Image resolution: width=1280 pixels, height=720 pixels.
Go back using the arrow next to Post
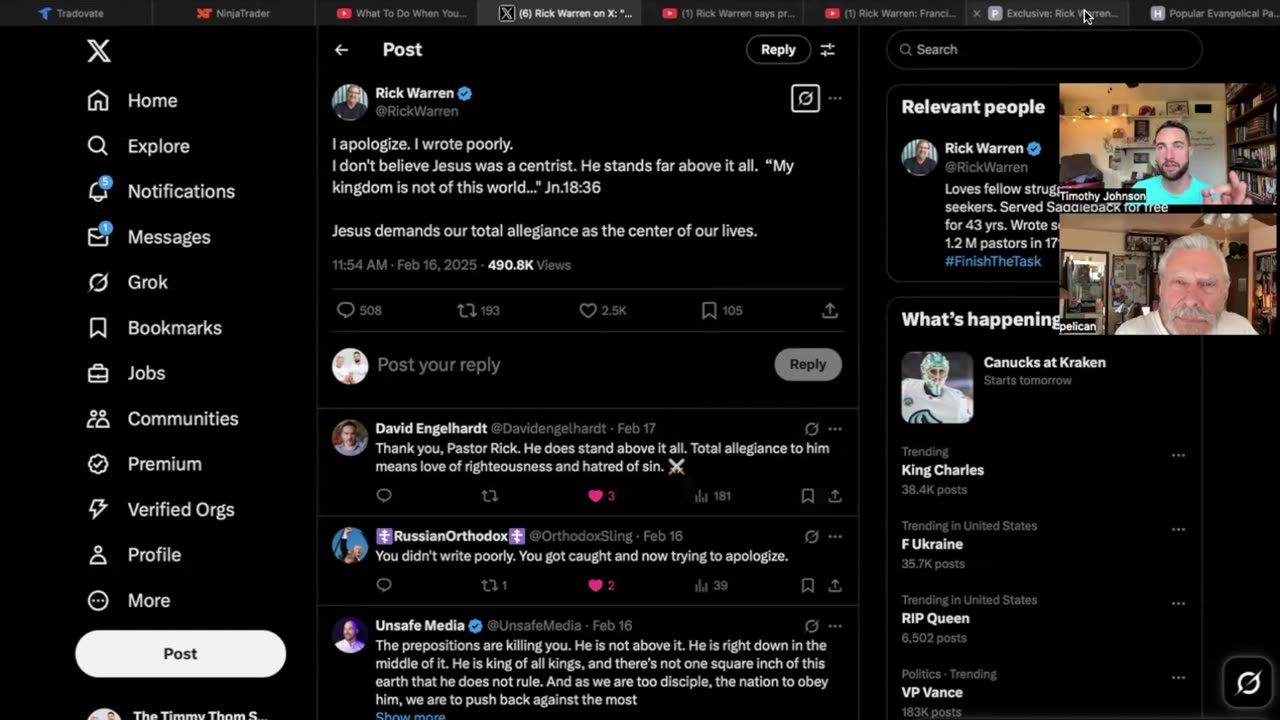(x=342, y=50)
